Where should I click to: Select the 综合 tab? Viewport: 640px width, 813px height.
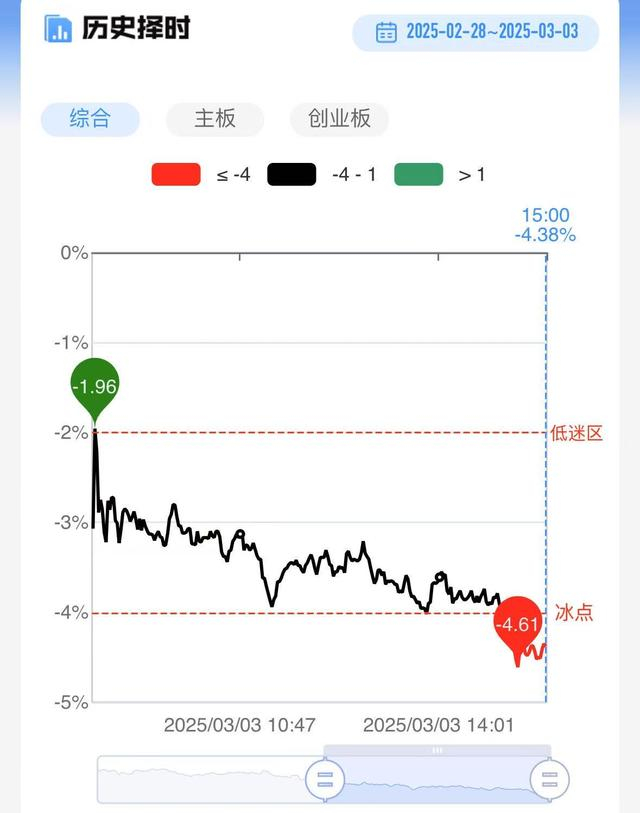(90, 119)
